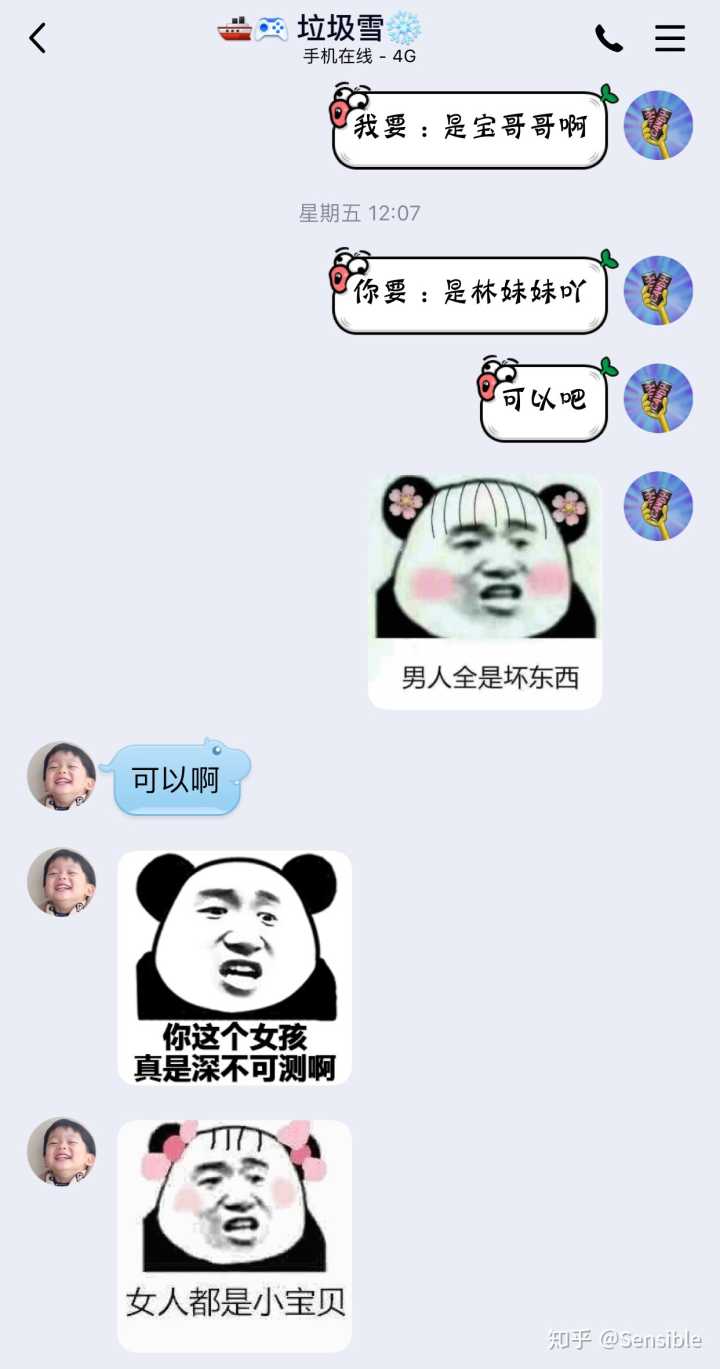This screenshot has width=720, height=1369.
Task: View the 你这个女孩真是深不可测啊 meme image
Action: (235, 967)
